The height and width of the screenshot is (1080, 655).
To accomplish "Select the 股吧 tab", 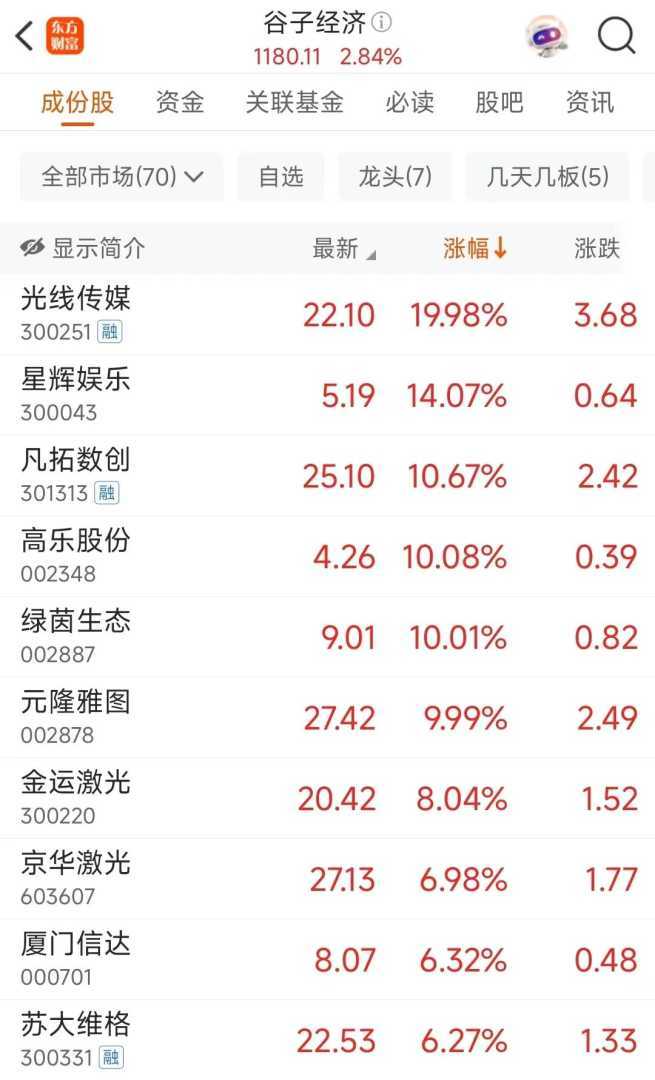I will click(499, 102).
